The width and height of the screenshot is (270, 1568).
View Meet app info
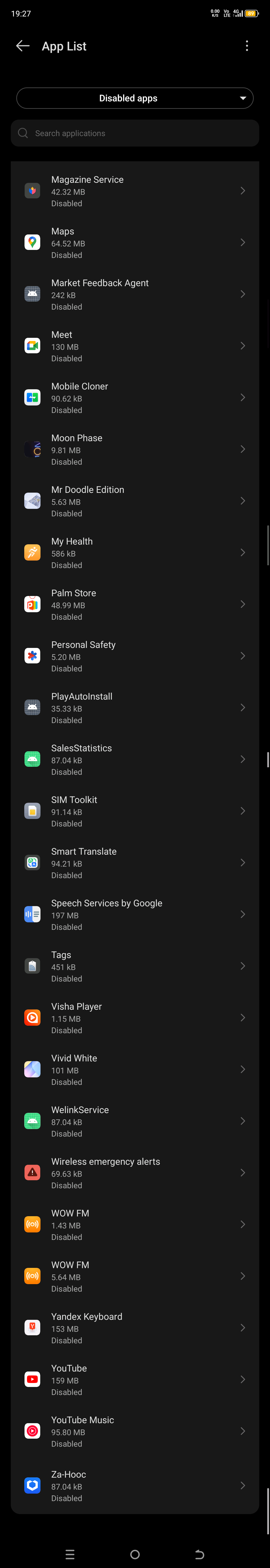[135, 346]
